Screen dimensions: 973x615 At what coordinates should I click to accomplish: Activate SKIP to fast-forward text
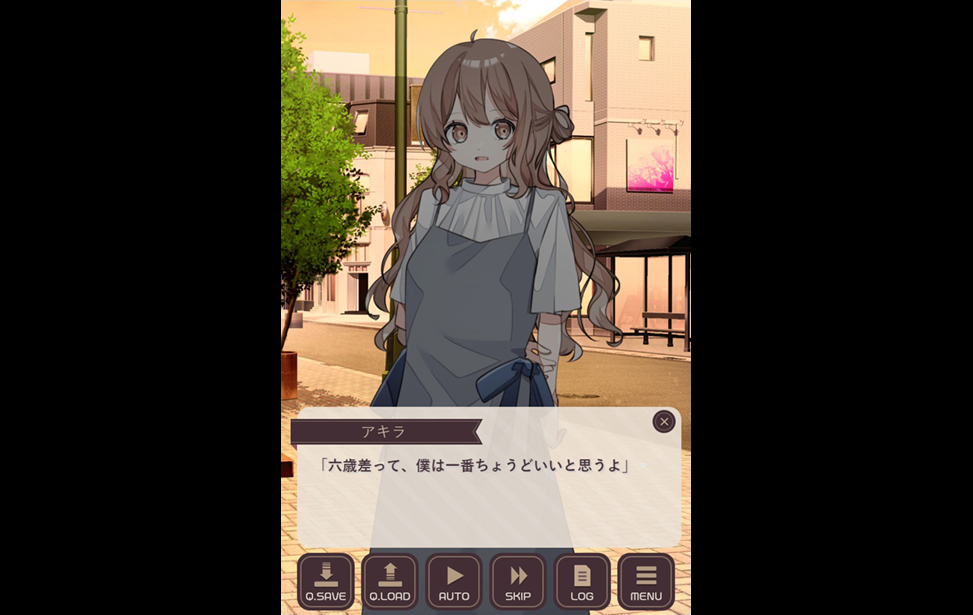tap(518, 582)
